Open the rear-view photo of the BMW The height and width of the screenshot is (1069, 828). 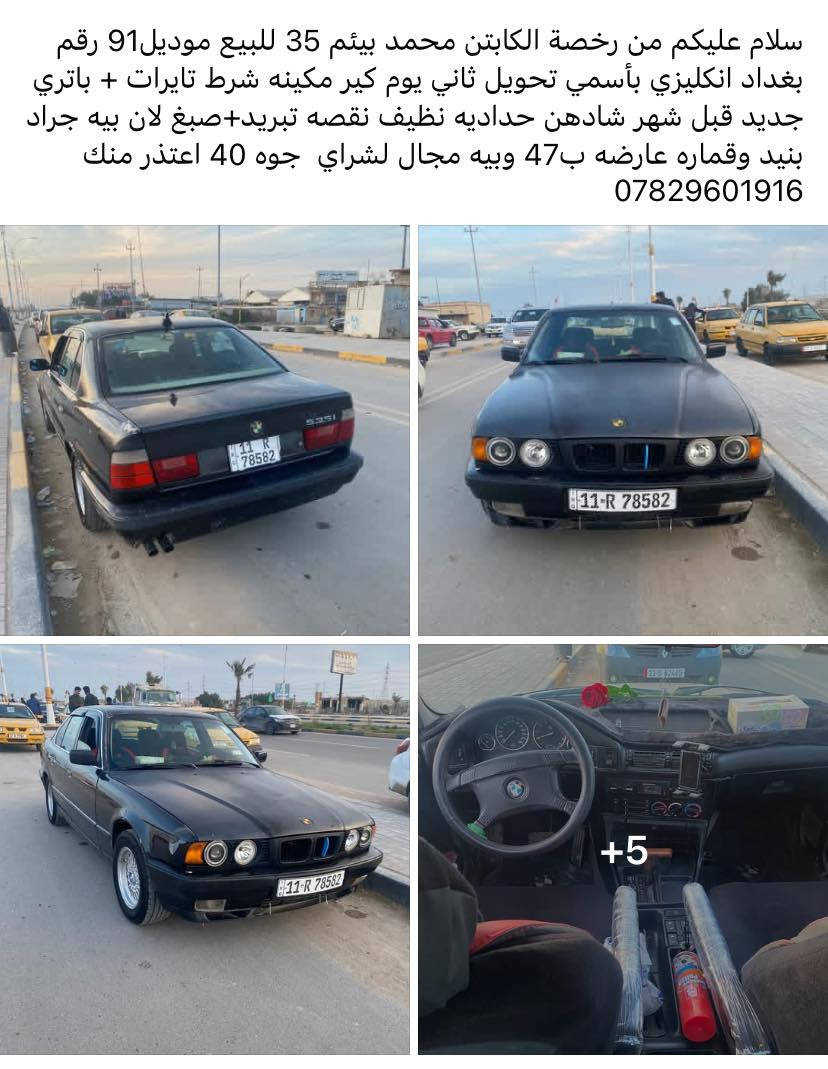pos(205,430)
